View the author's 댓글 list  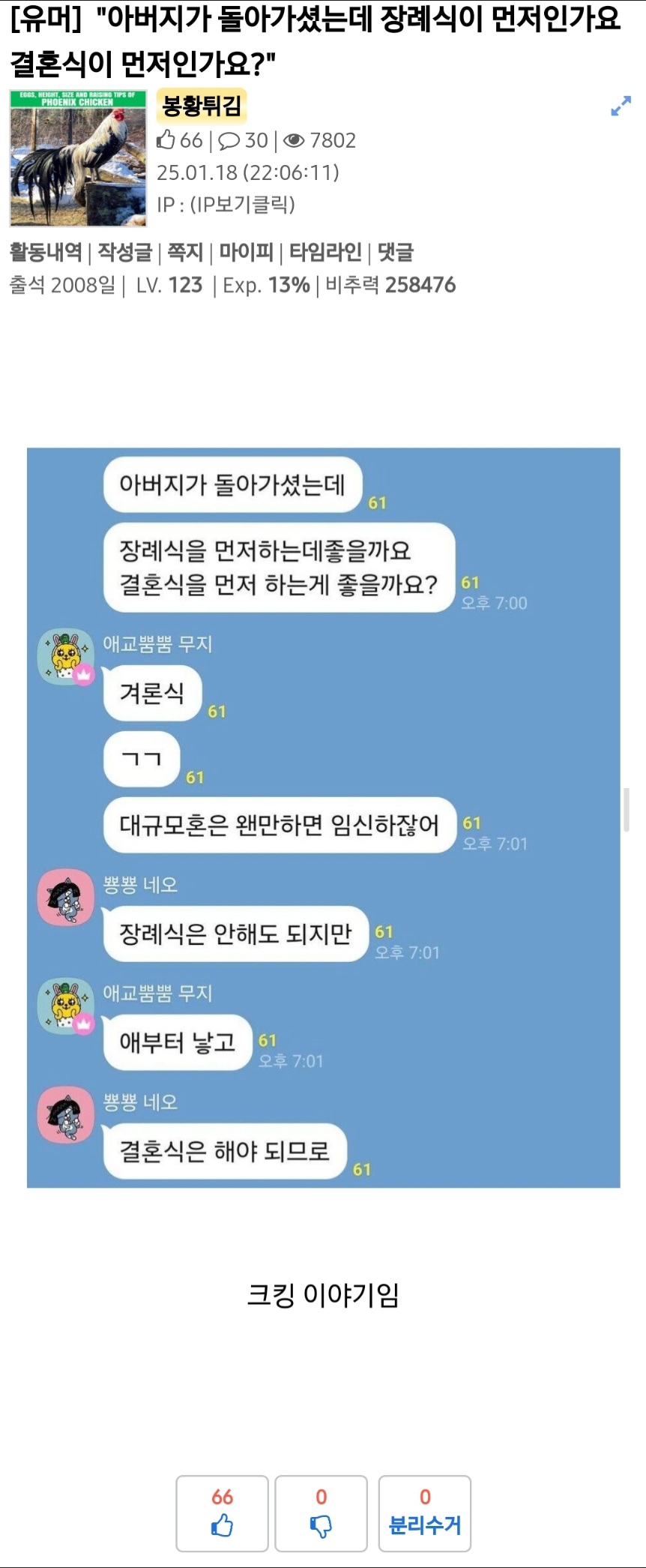tap(395, 252)
